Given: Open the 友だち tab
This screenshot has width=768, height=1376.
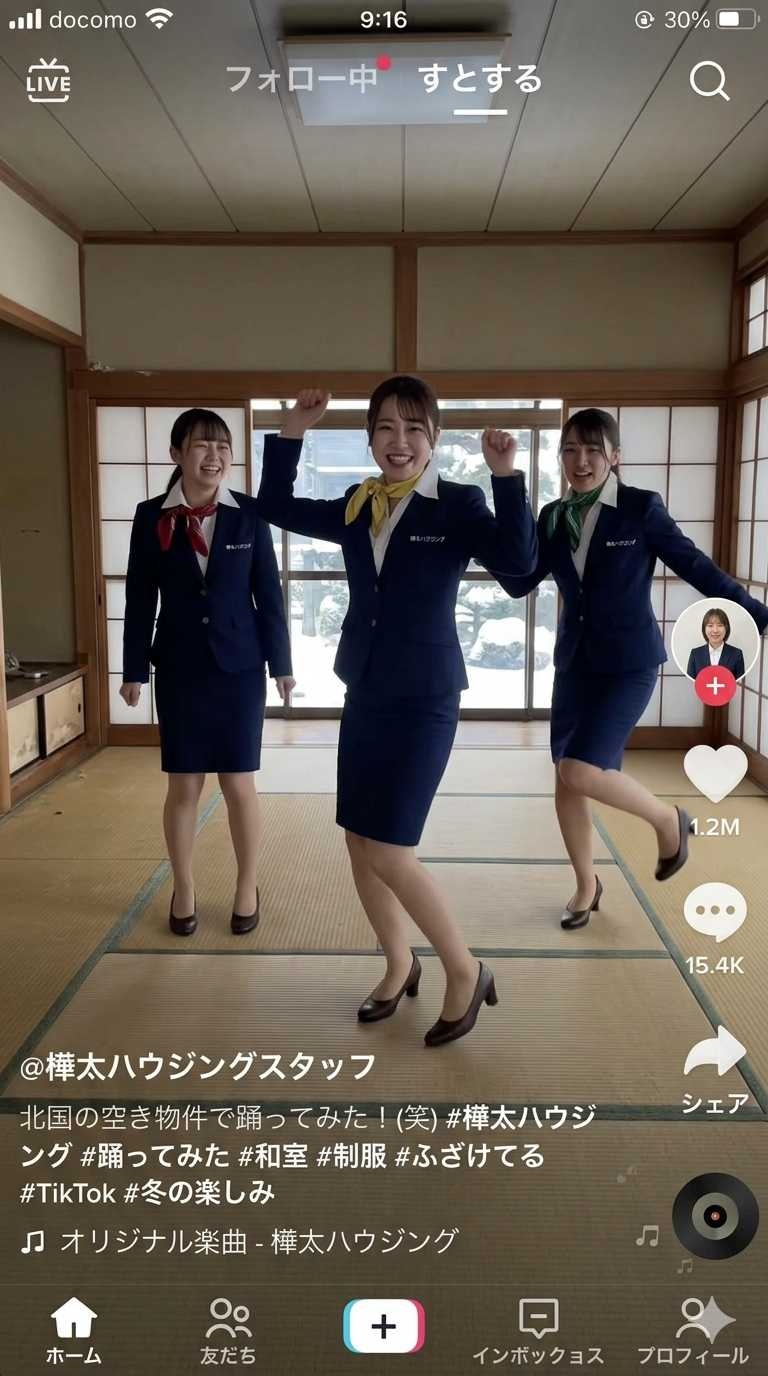Looking at the screenshot, I should (x=228, y=1330).
